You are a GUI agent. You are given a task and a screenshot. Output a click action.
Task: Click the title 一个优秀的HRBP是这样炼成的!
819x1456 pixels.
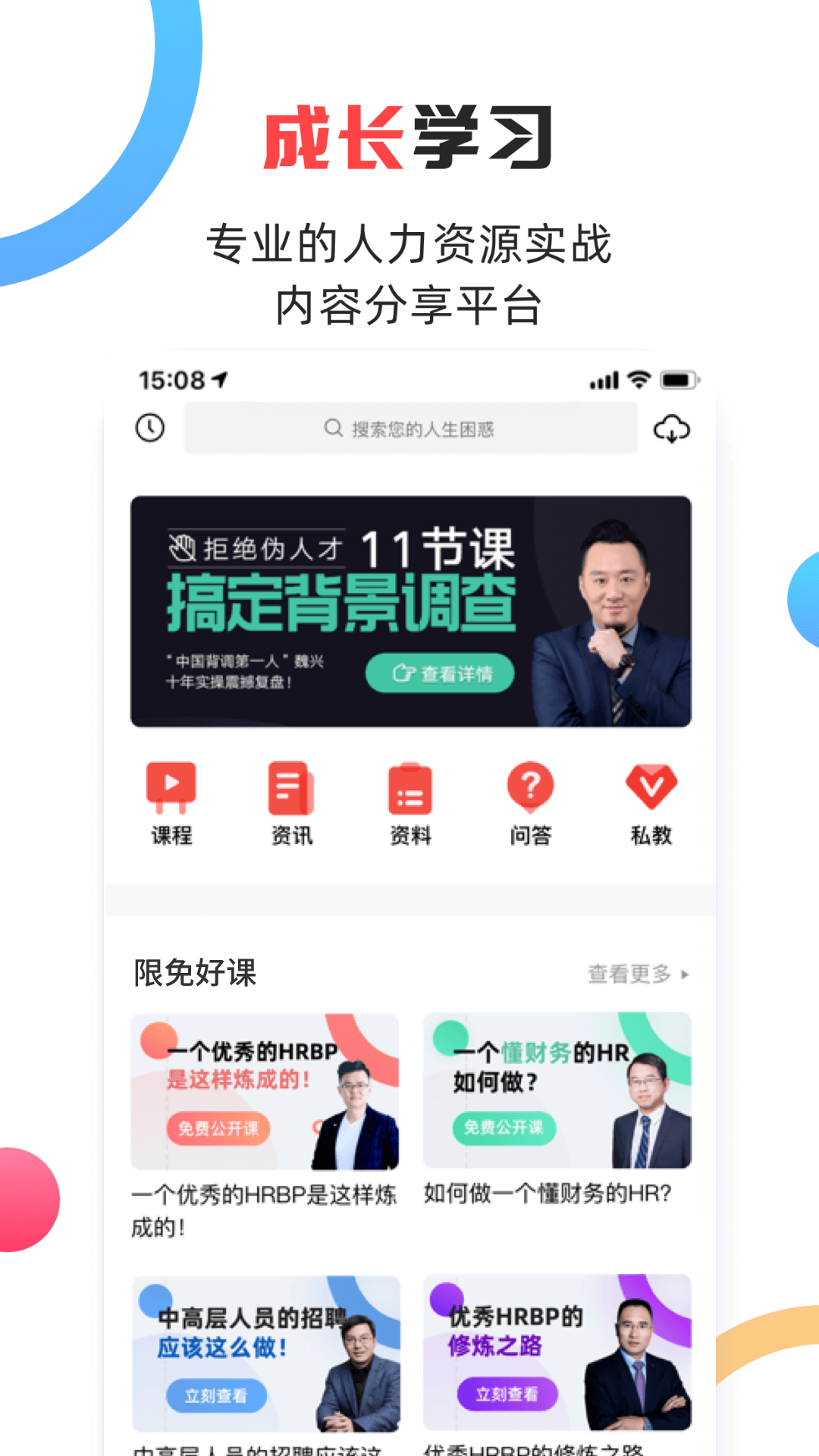point(260,1209)
